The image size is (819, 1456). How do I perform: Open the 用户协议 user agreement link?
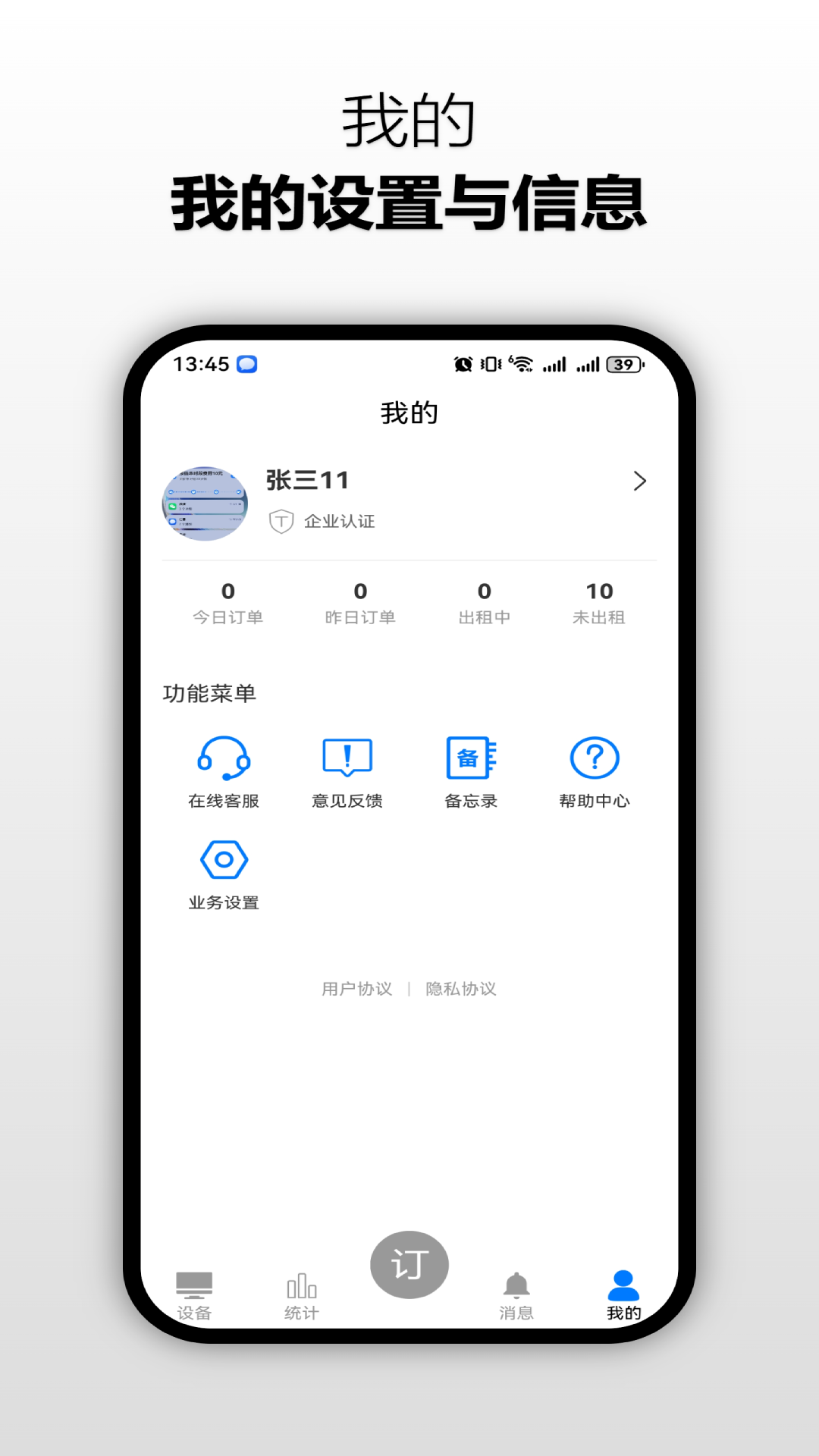point(356,988)
